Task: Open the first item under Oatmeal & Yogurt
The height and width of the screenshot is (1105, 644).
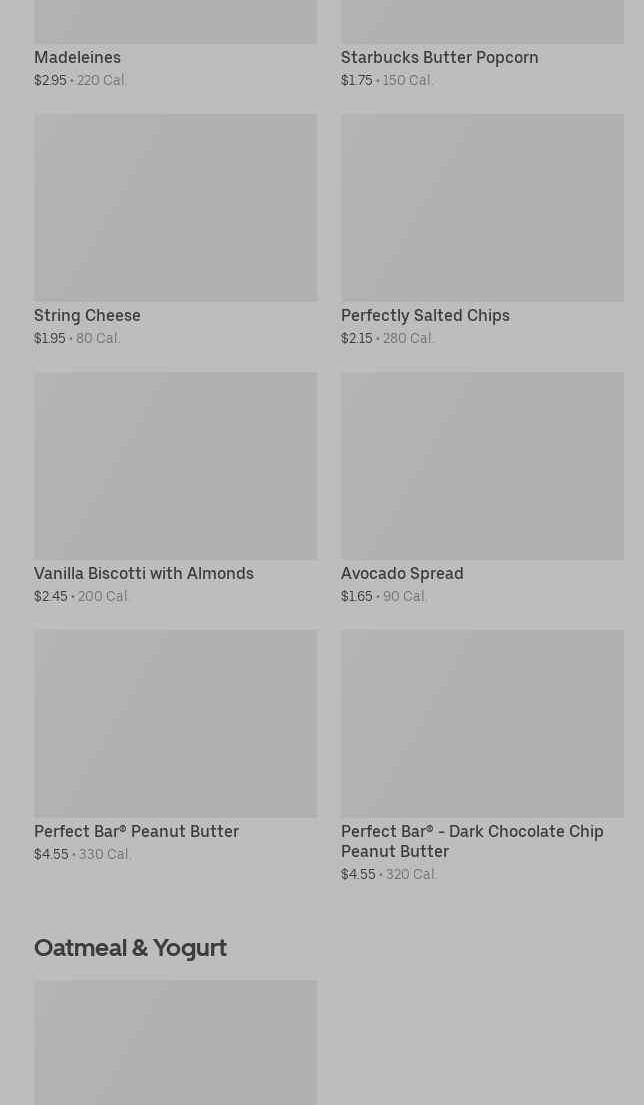Action: tap(175, 1042)
